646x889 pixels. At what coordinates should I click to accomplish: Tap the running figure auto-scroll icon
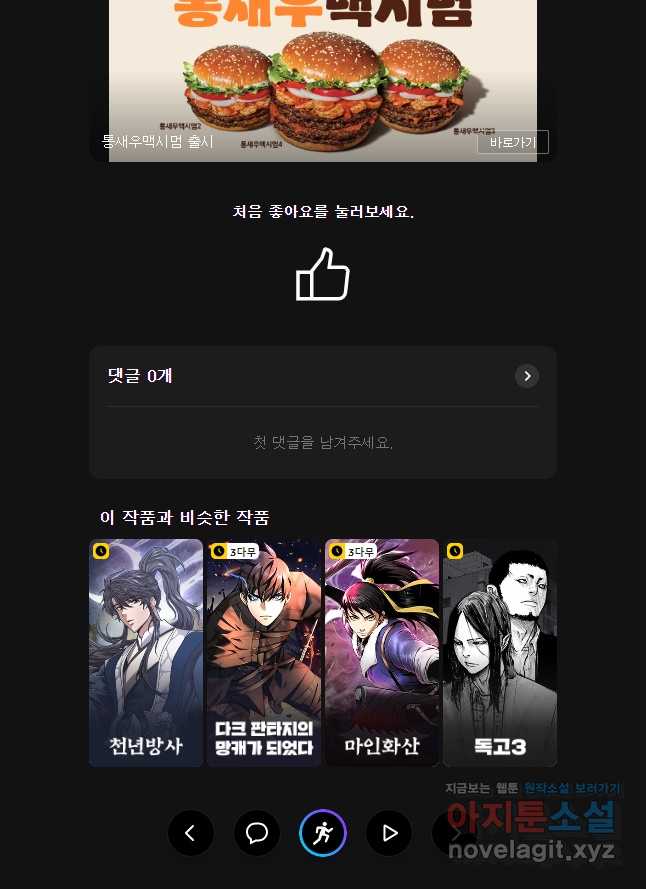tap(322, 833)
